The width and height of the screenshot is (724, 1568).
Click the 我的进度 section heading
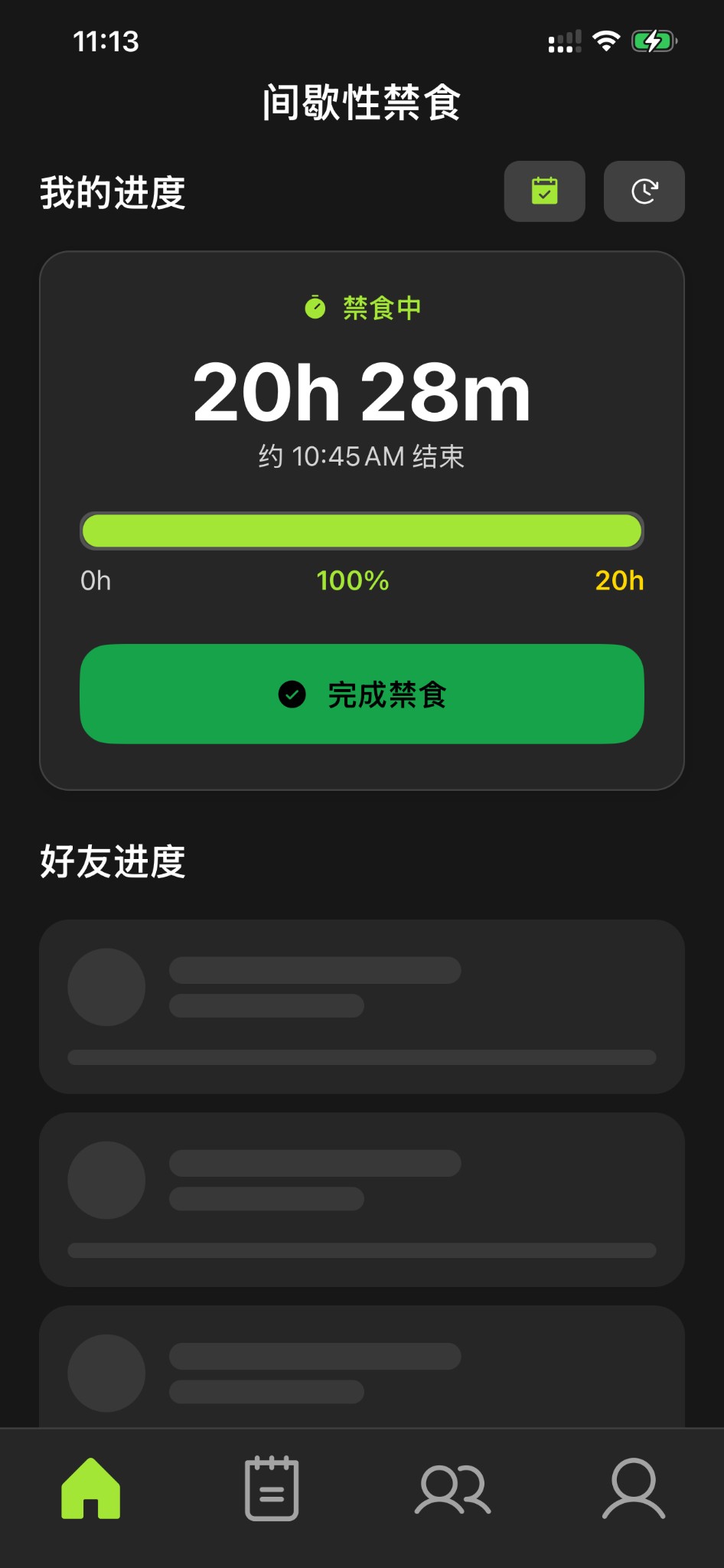tap(113, 194)
